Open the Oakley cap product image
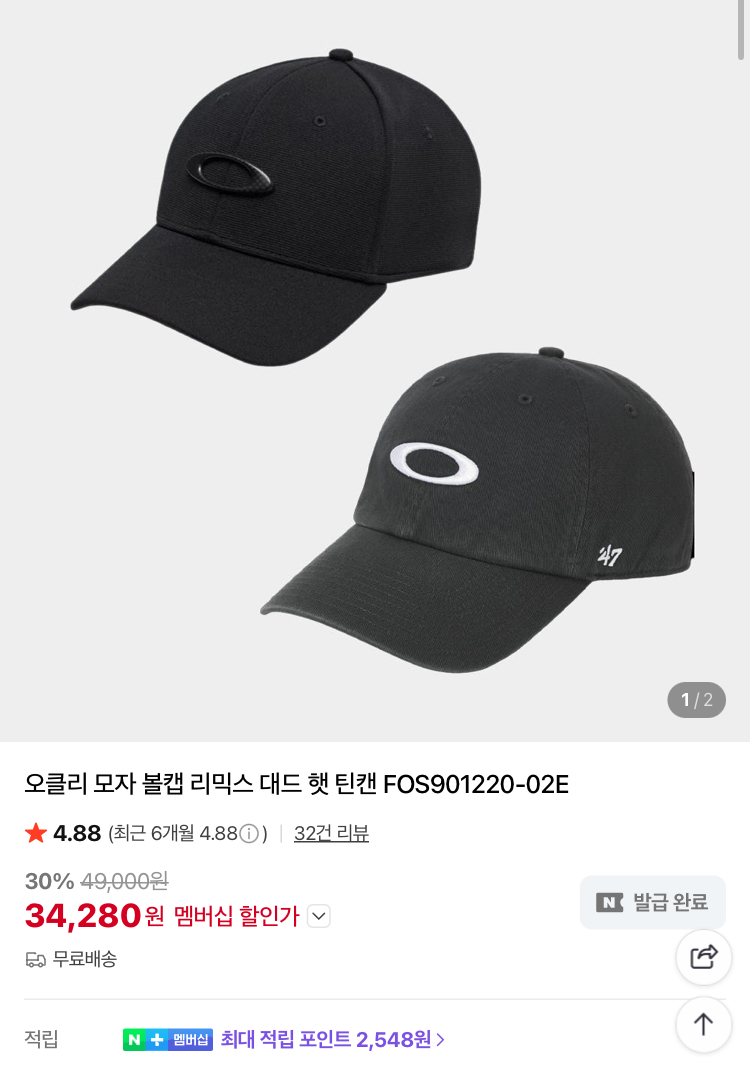 point(375,370)
